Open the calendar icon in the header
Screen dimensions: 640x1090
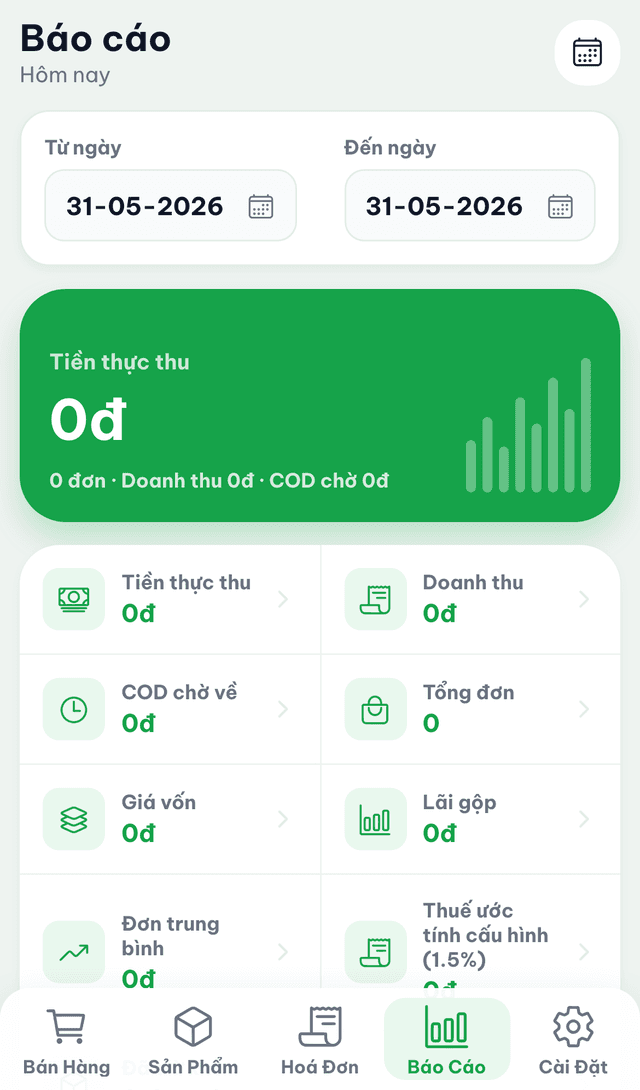587,53
